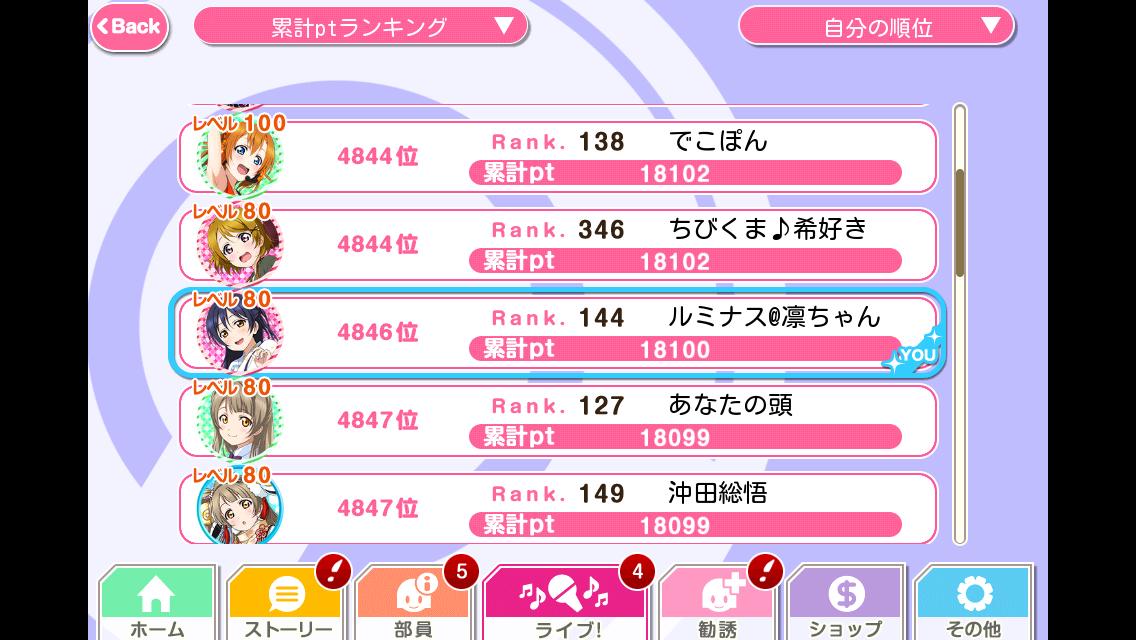Open the 自分の順位 dropdown
Image resolution: width=1136 pixels, height=640 pixels.
877,27
